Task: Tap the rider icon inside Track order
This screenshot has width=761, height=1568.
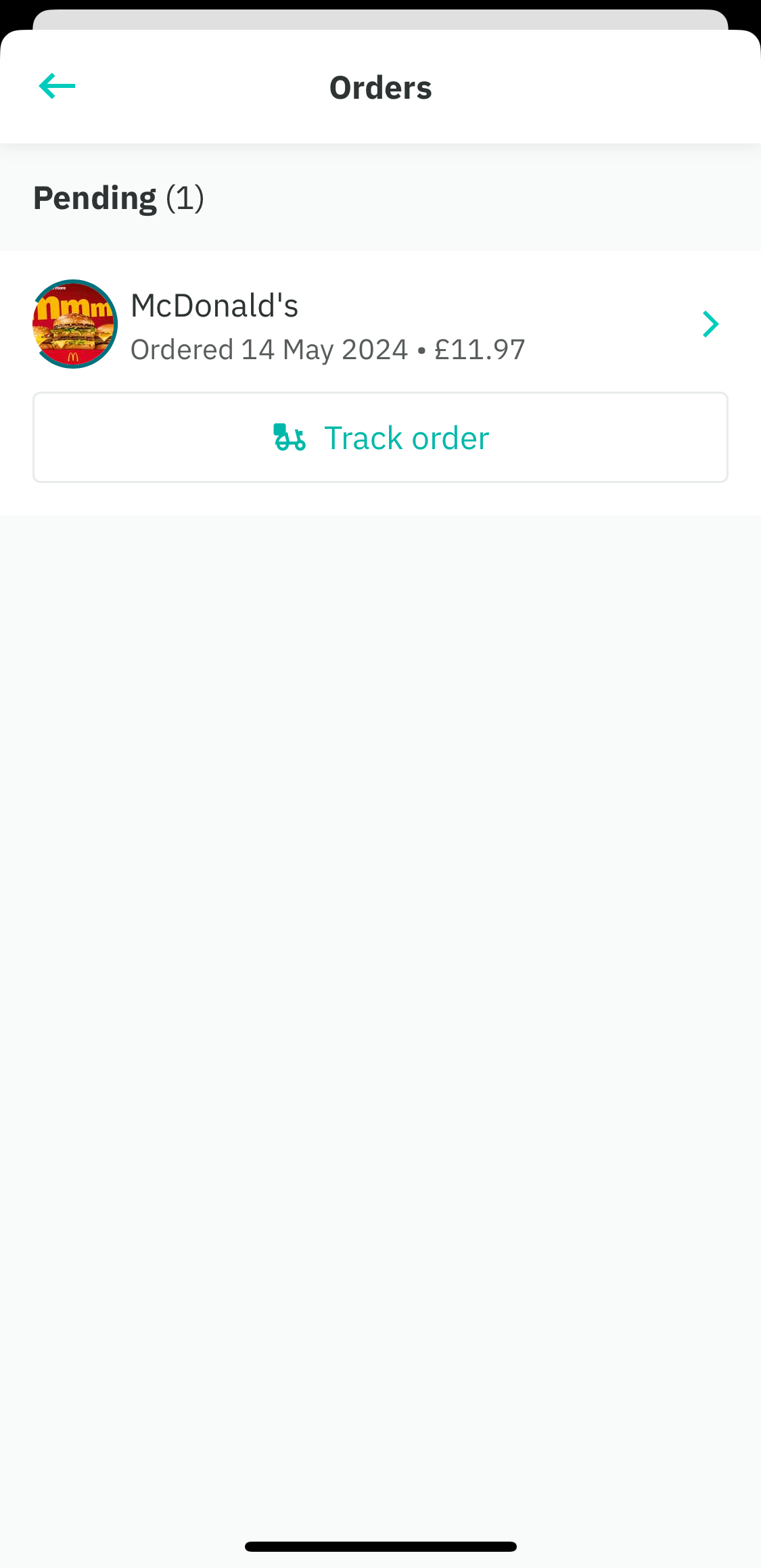Action: pyautogui.click(x=290, y=437)
